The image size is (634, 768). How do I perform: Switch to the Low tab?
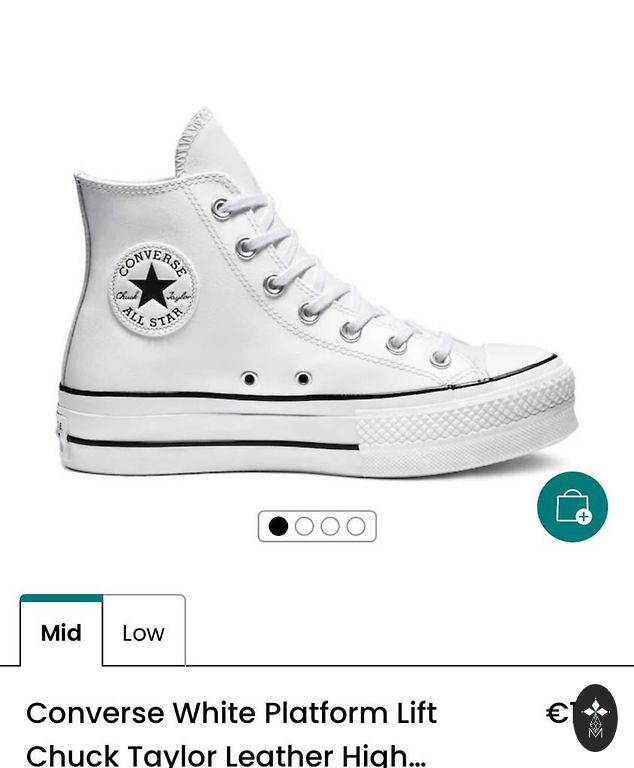tap(143, 632)
